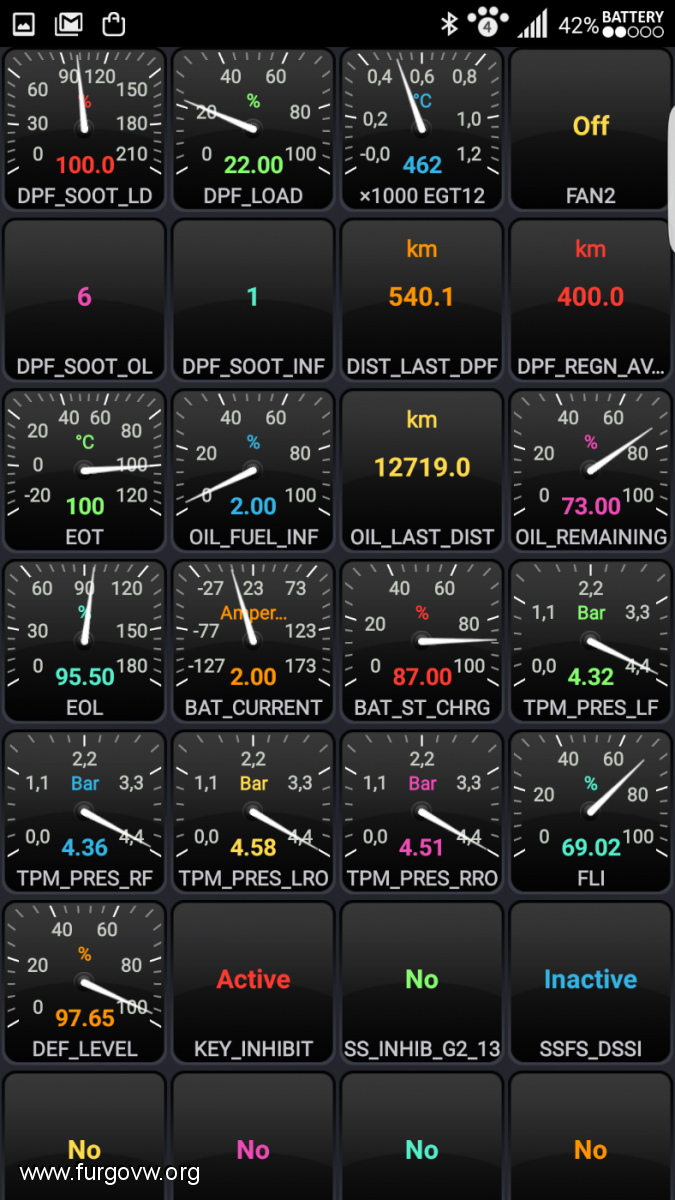The height and width of the screenshot is (1200, 675).
Task: Open the BAT_ST_CHRG gauge
Action: (x=422, y=641)
